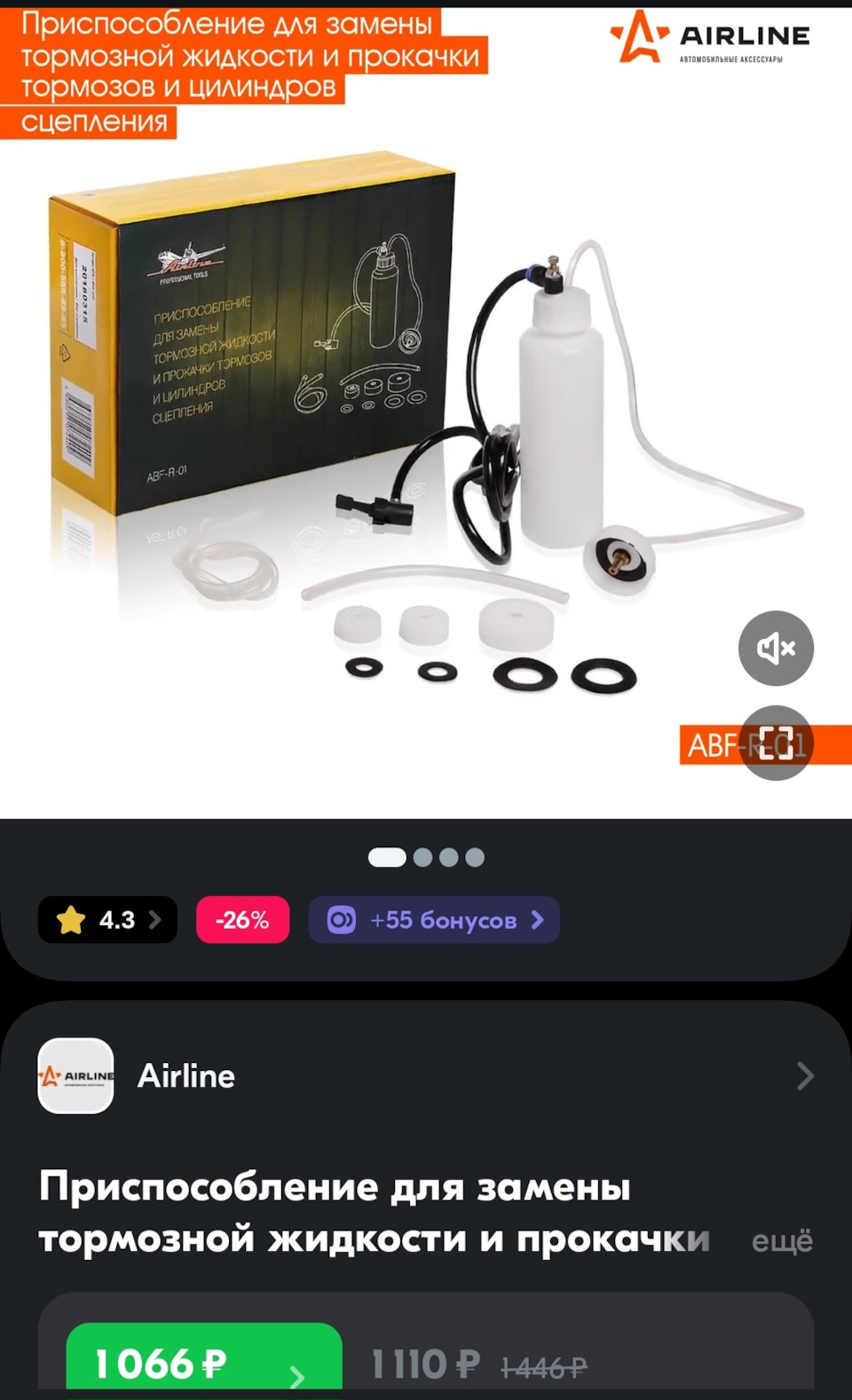Select the 1066 ₽ price button

(203, 1363)
